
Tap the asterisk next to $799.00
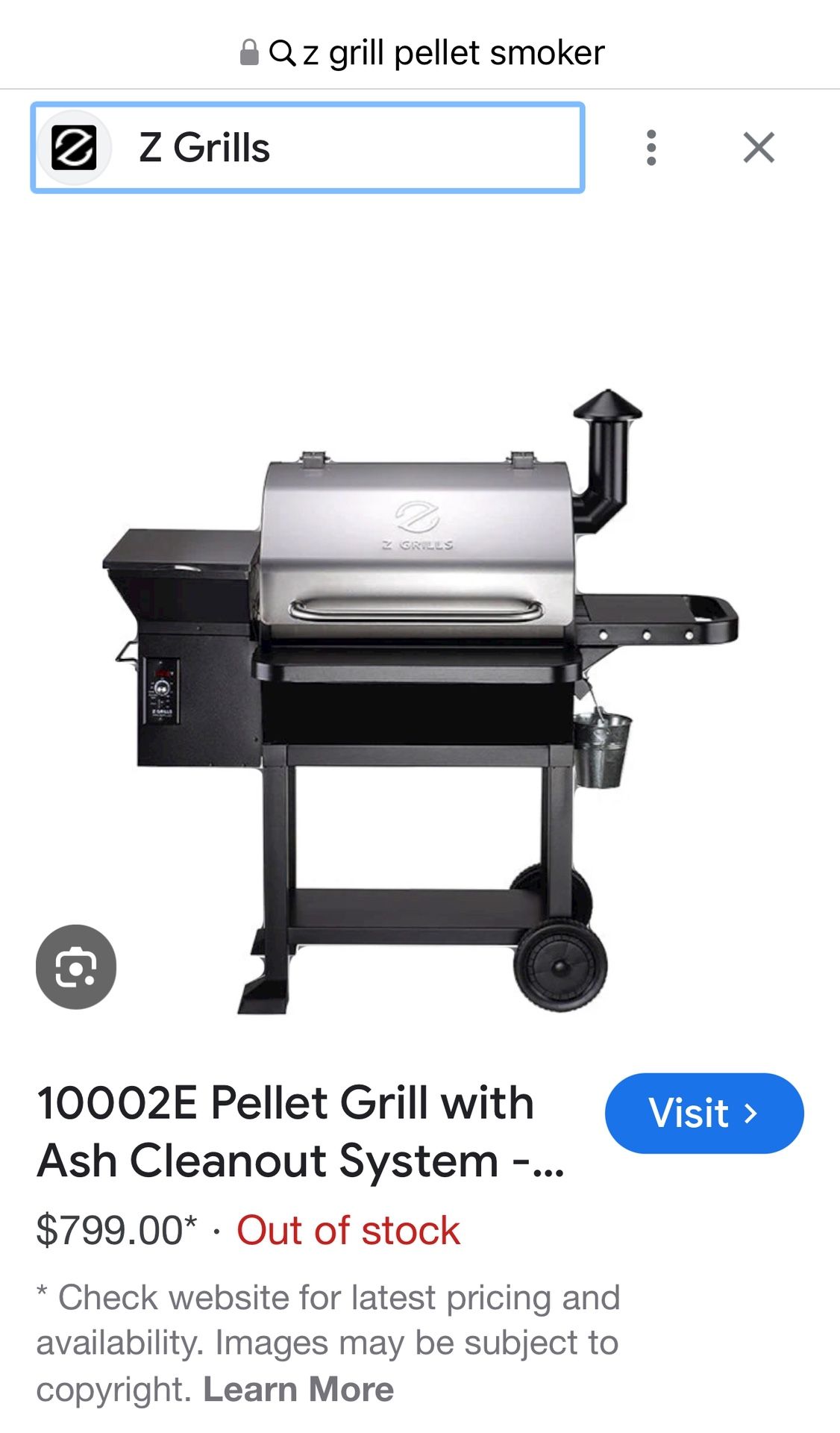tap(189, 1224)
